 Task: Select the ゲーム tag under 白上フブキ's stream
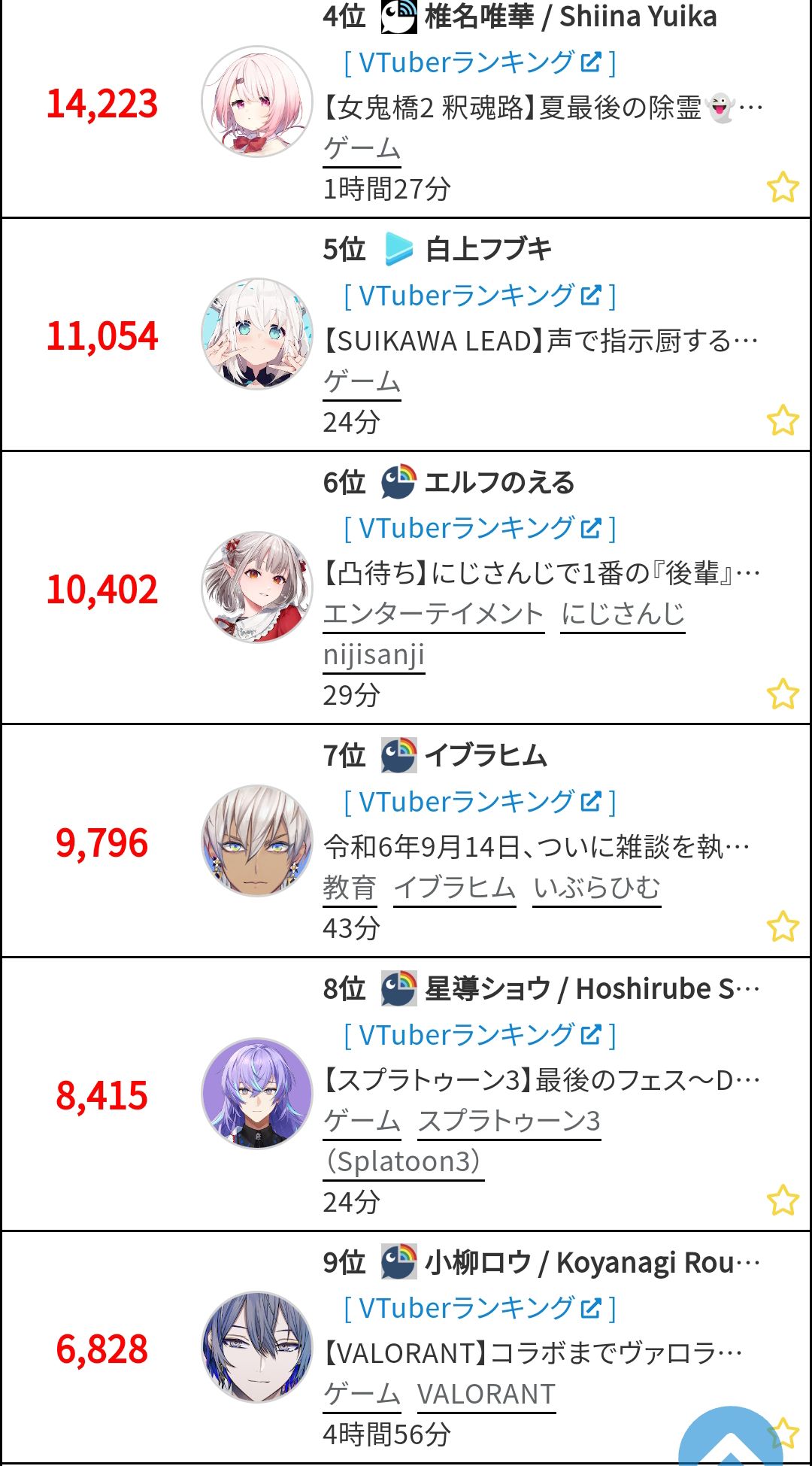coord(362,381)
